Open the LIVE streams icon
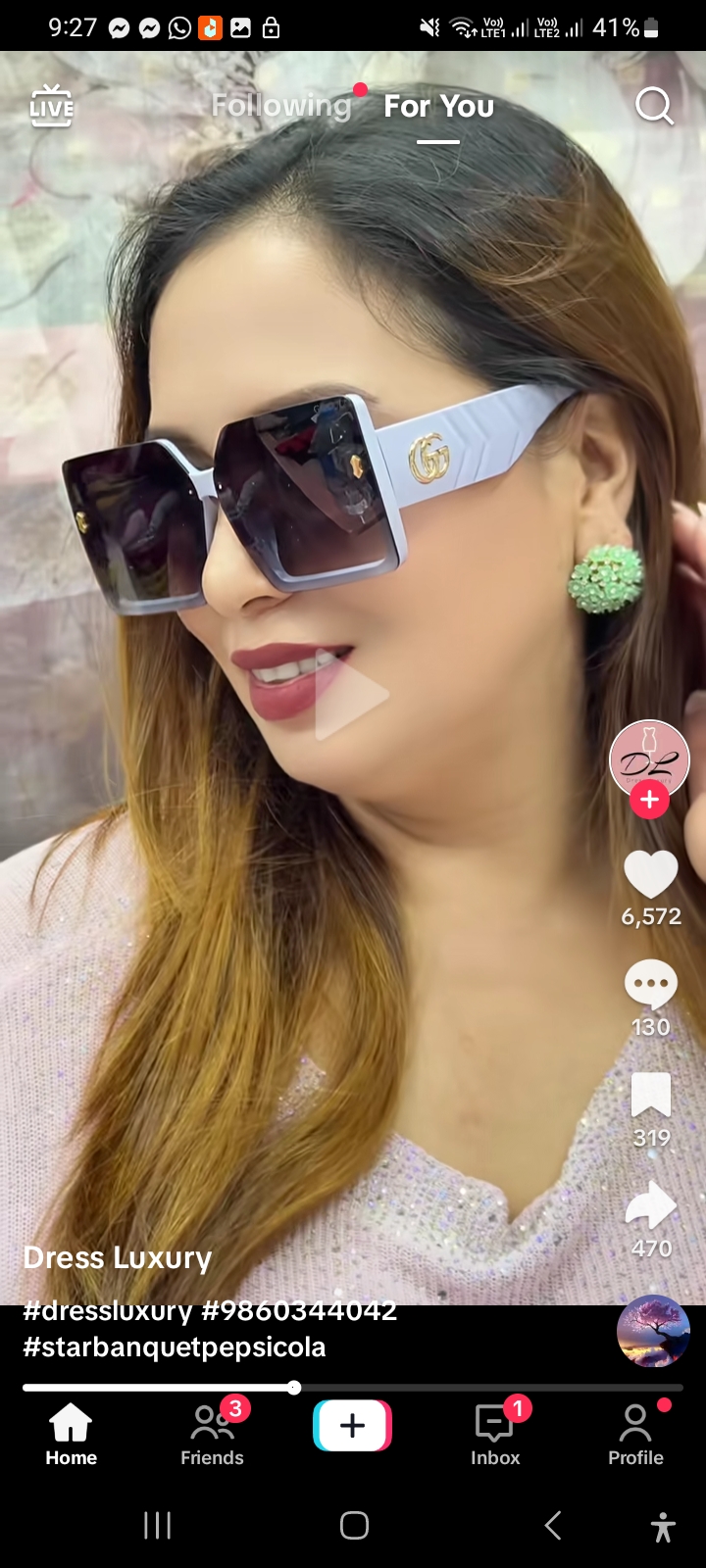 (x=51, y=106)
